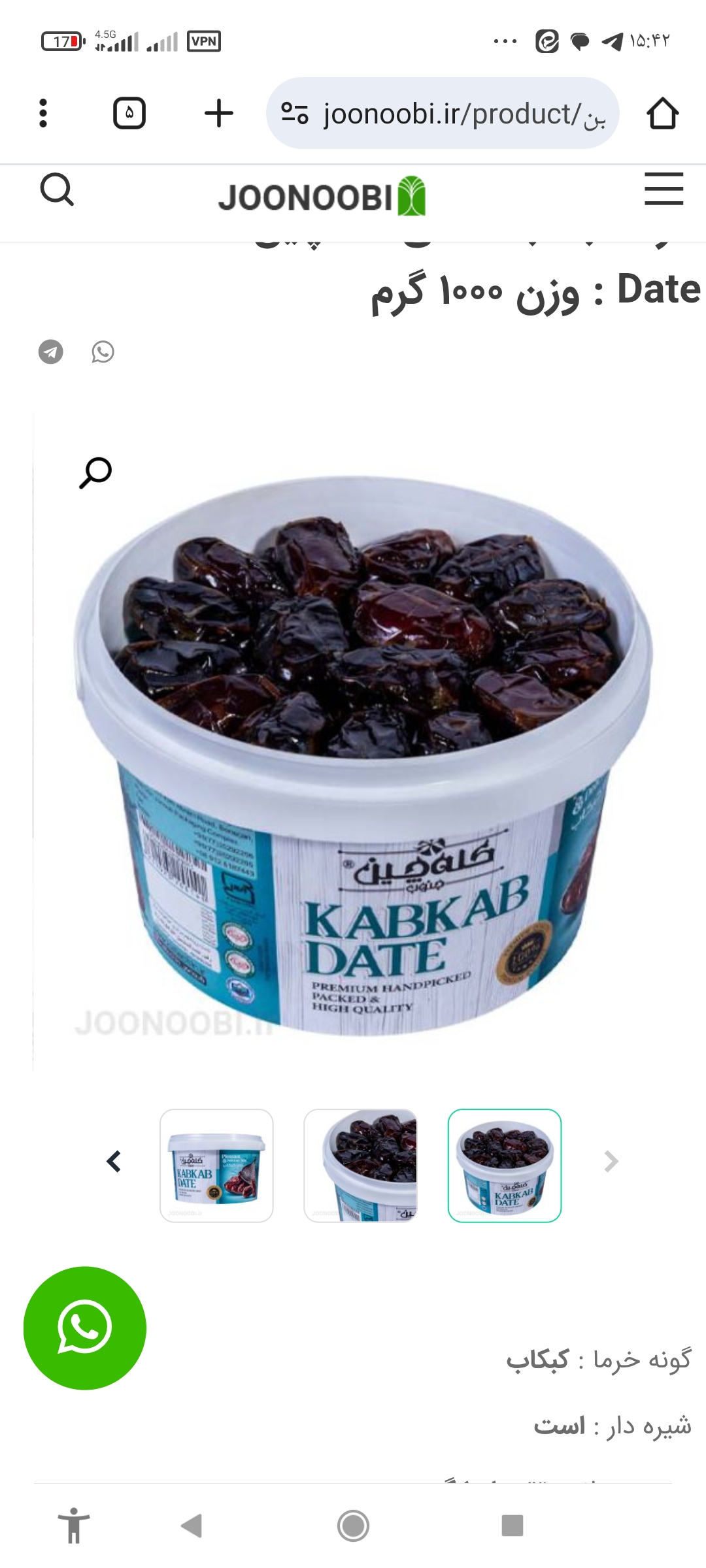Open the hamburger menu on Joonoobi
706x1568 pixels.
point(664,189)
